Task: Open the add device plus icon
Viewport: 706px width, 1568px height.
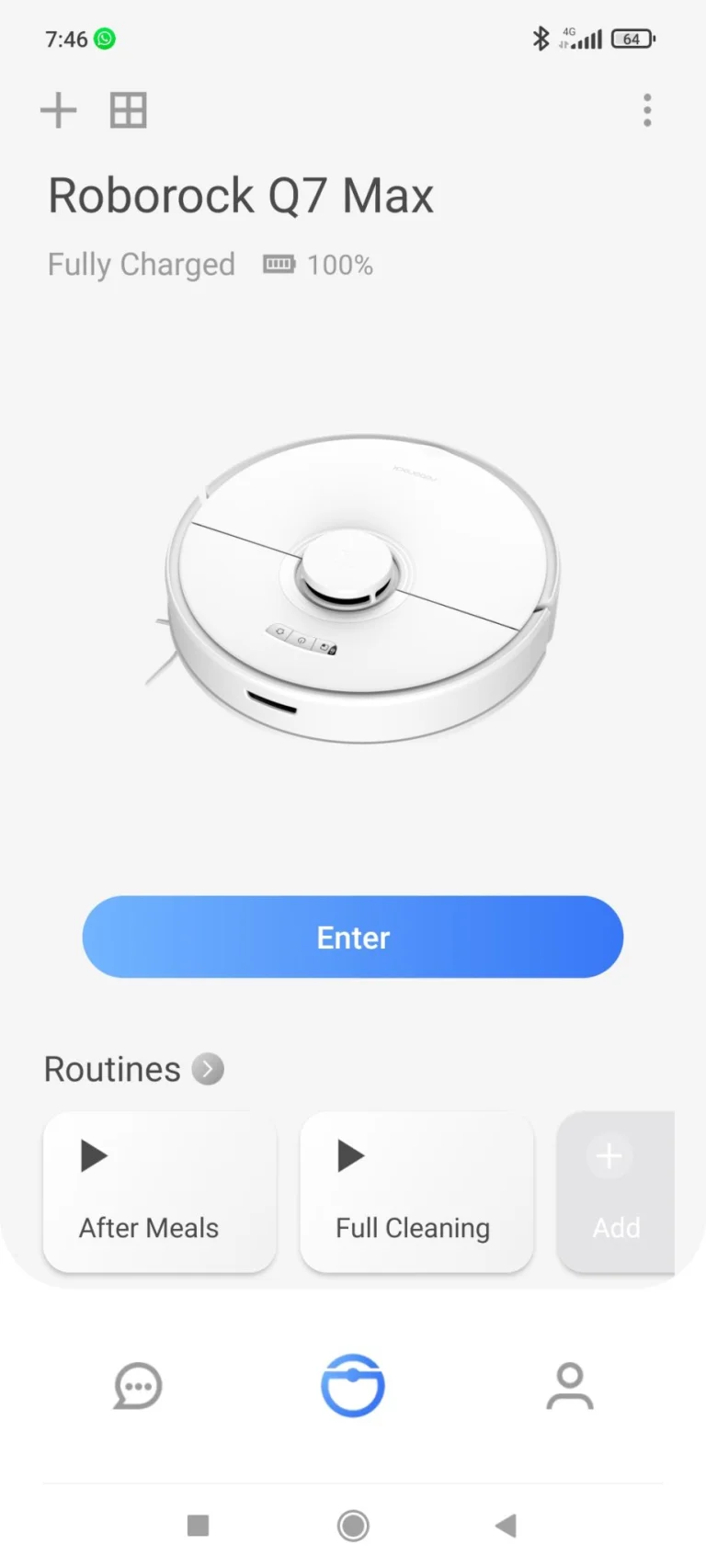Action: click(x=58, y=109)
